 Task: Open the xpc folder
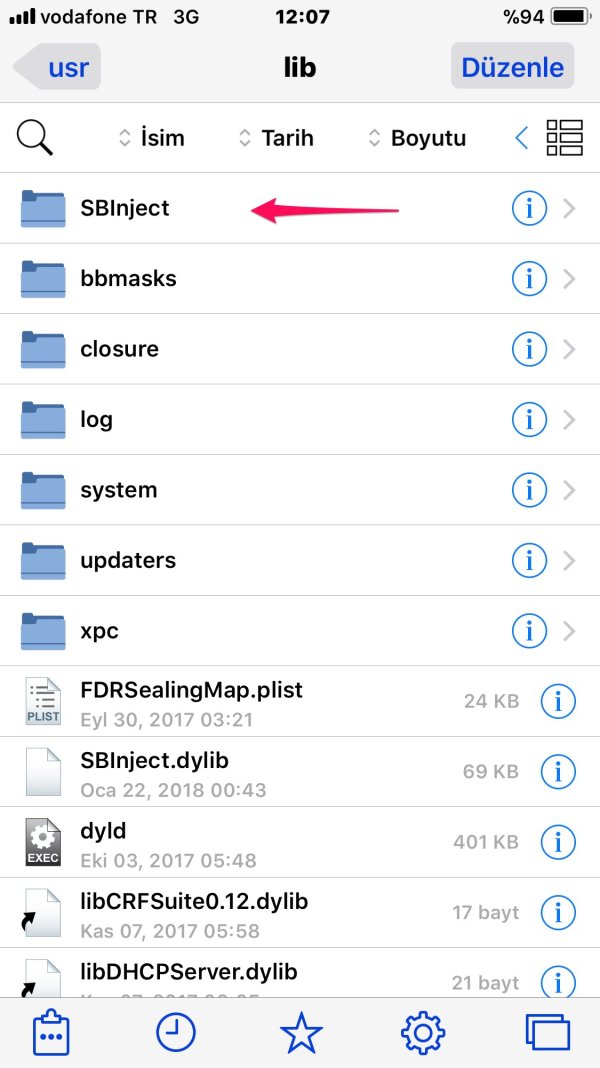point(99,631)
